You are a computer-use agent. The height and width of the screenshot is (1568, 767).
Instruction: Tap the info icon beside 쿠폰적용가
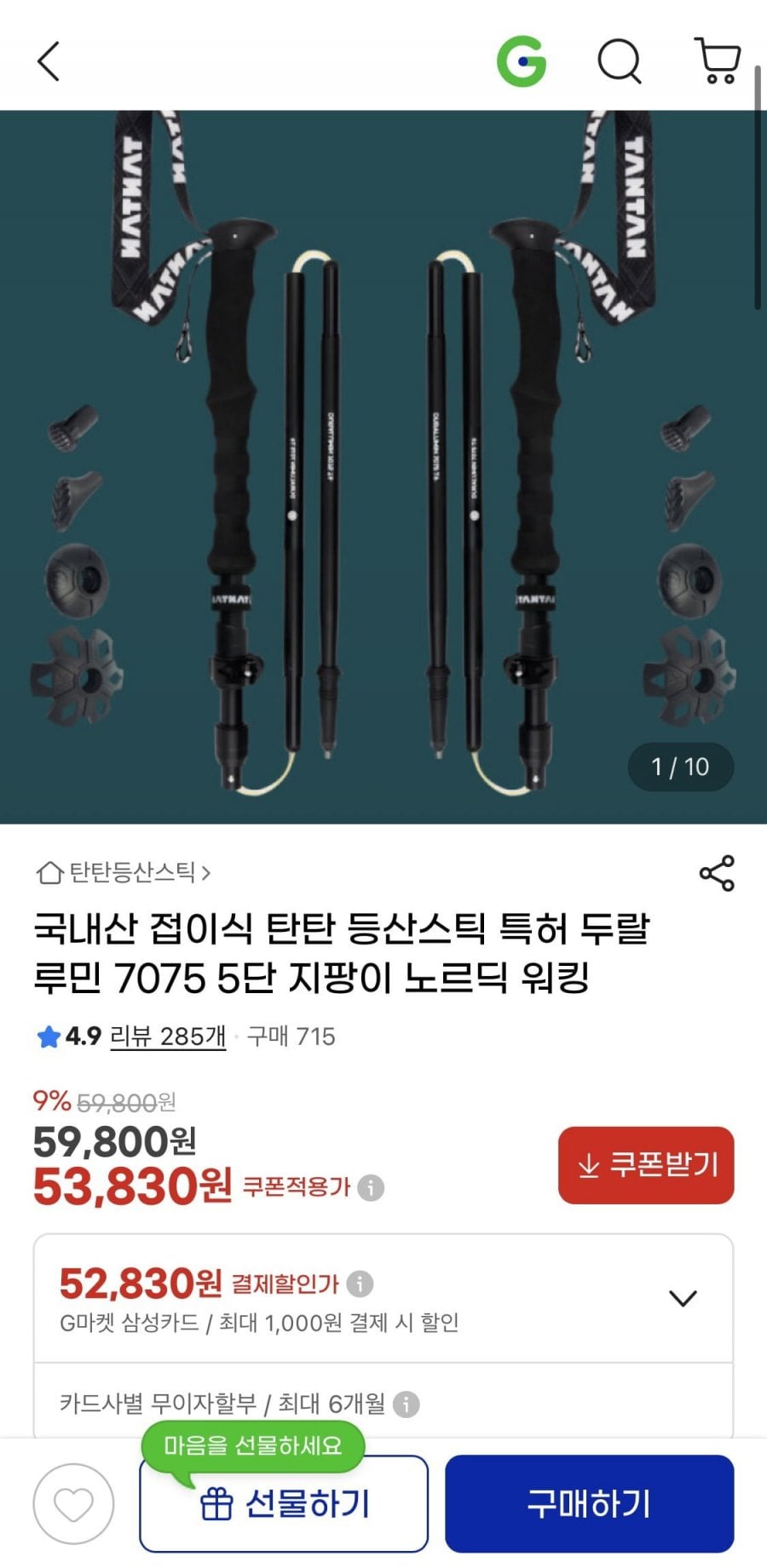click(372, 1186)
